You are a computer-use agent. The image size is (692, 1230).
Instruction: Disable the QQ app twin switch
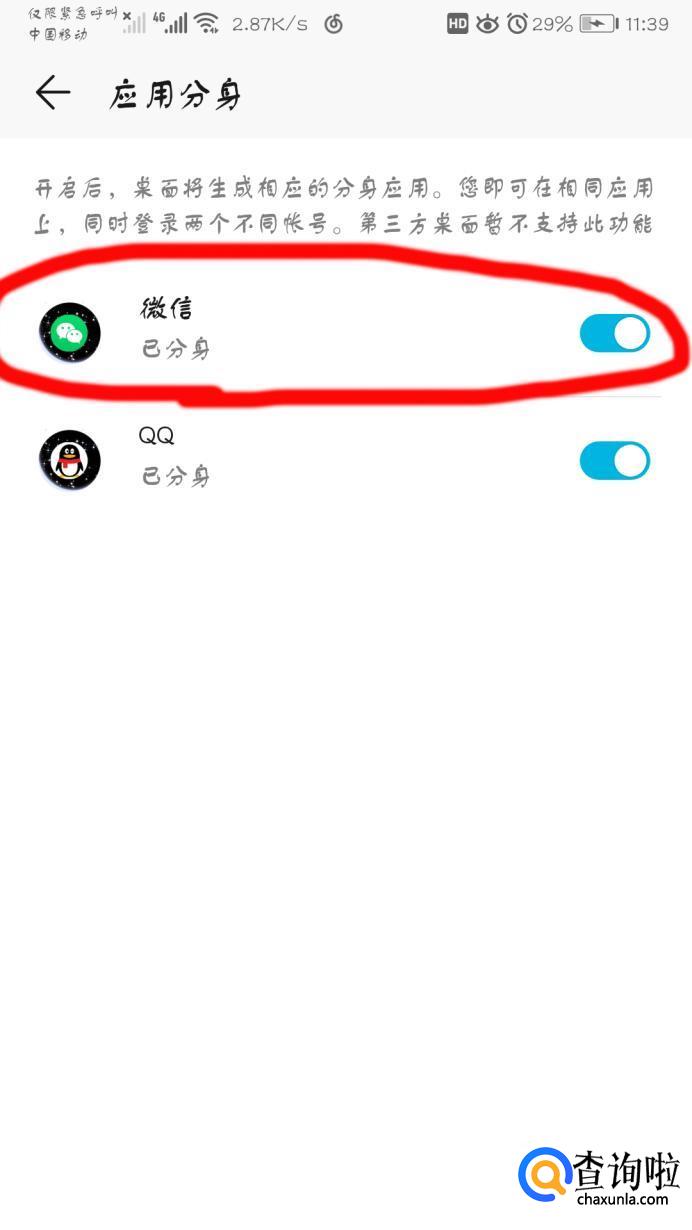(615, 461)
